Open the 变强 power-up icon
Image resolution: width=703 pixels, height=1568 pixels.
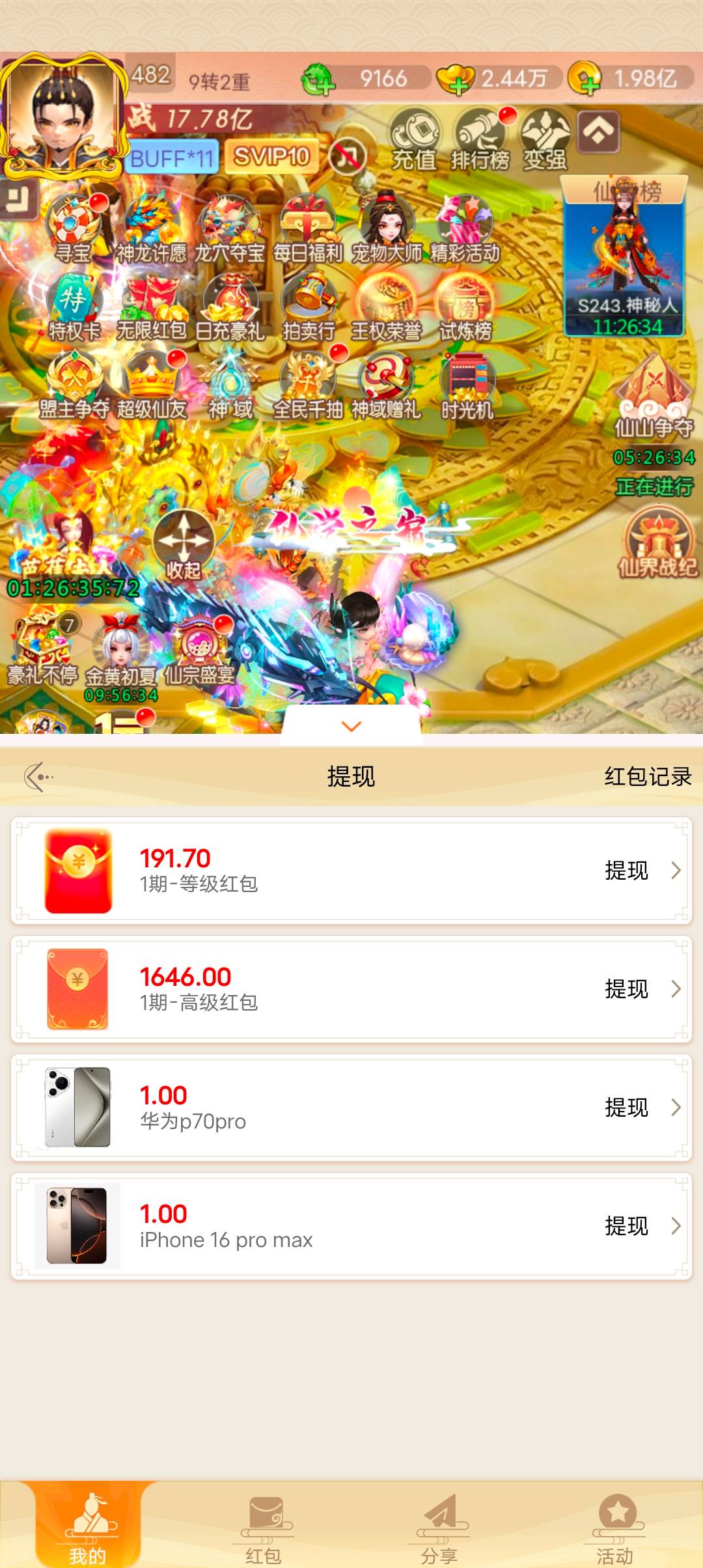pyautogui.click(x=545, y=139)
